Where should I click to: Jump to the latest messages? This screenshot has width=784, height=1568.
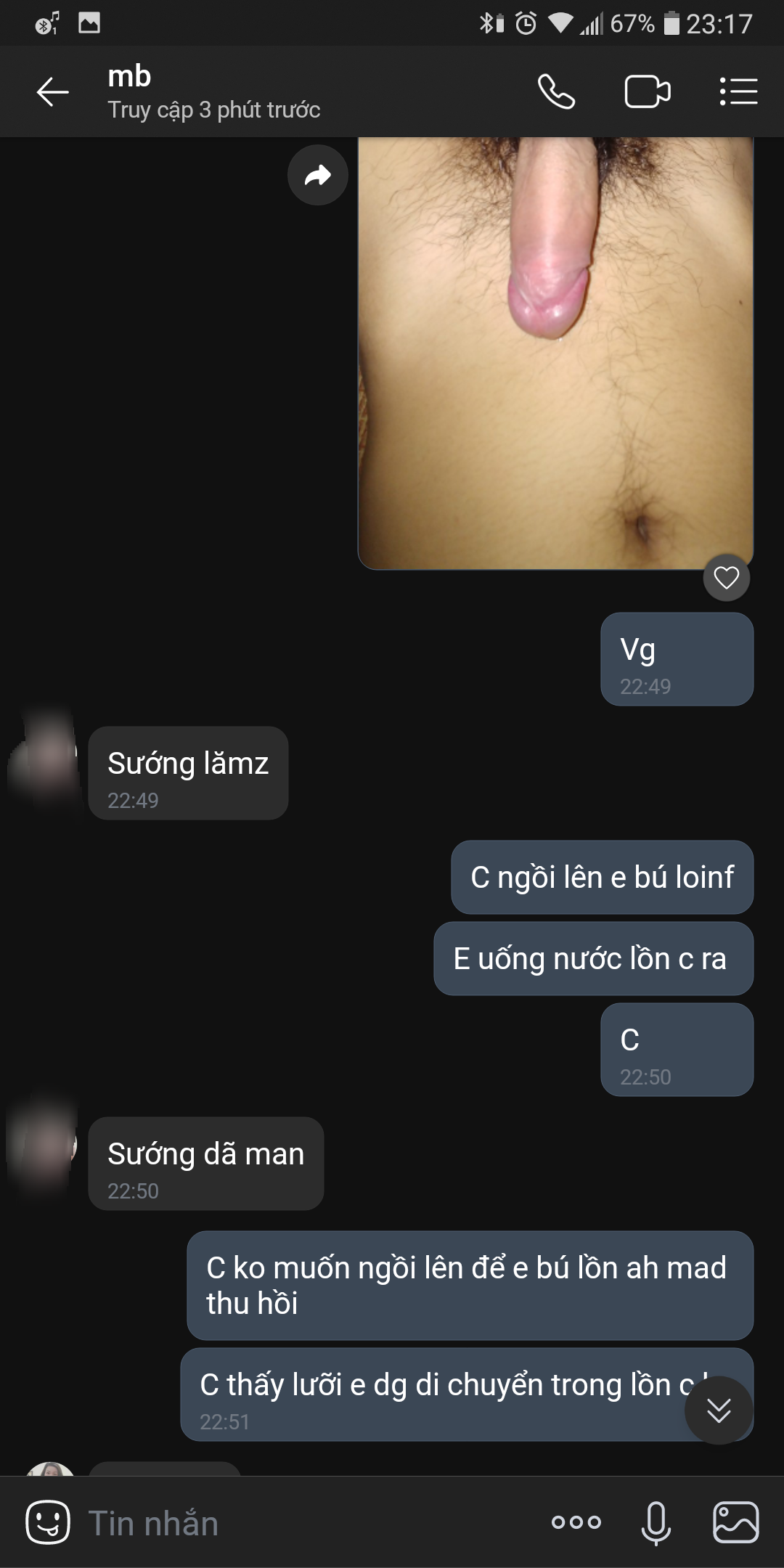point(719,1410)
